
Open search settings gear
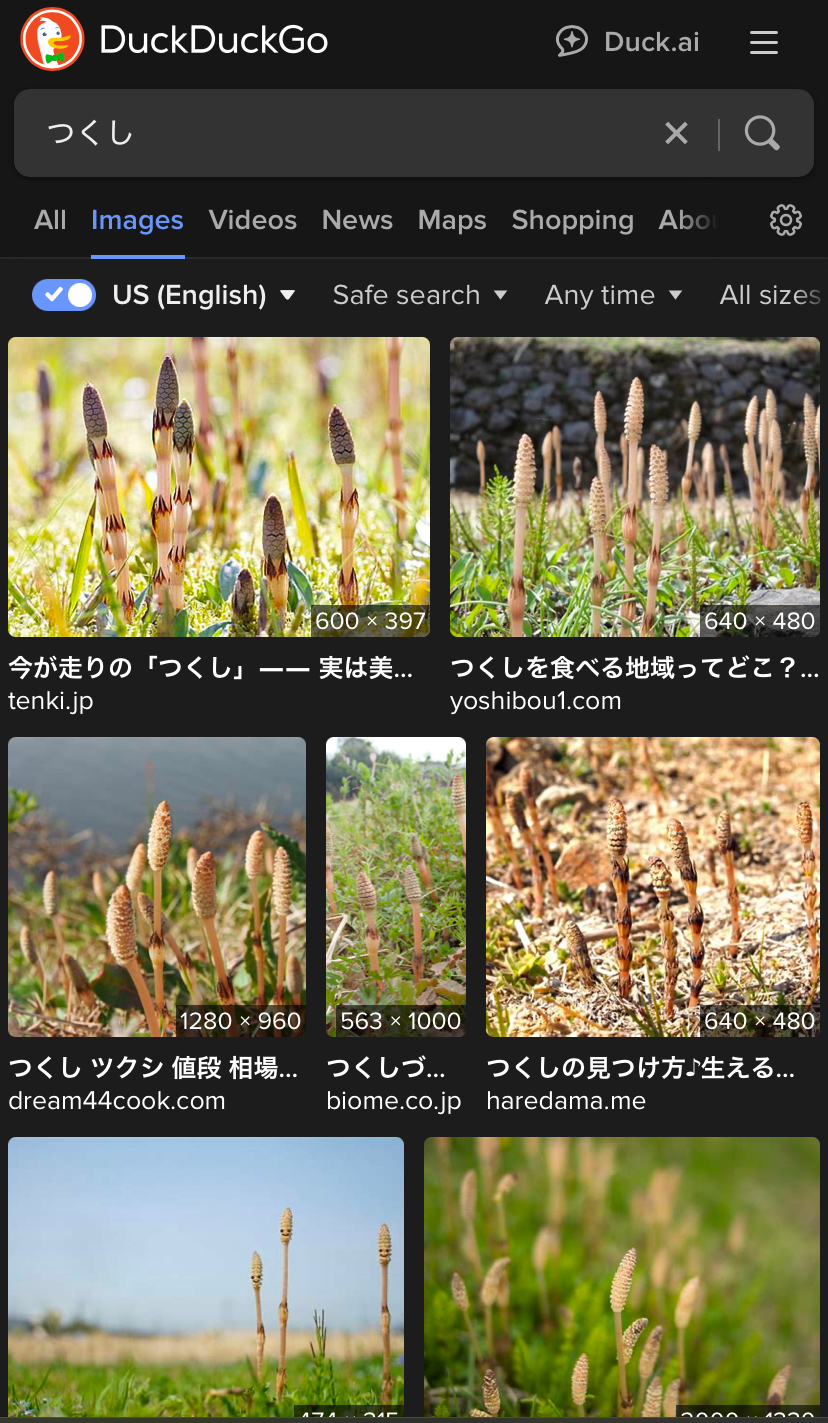[x=786, y=220]
